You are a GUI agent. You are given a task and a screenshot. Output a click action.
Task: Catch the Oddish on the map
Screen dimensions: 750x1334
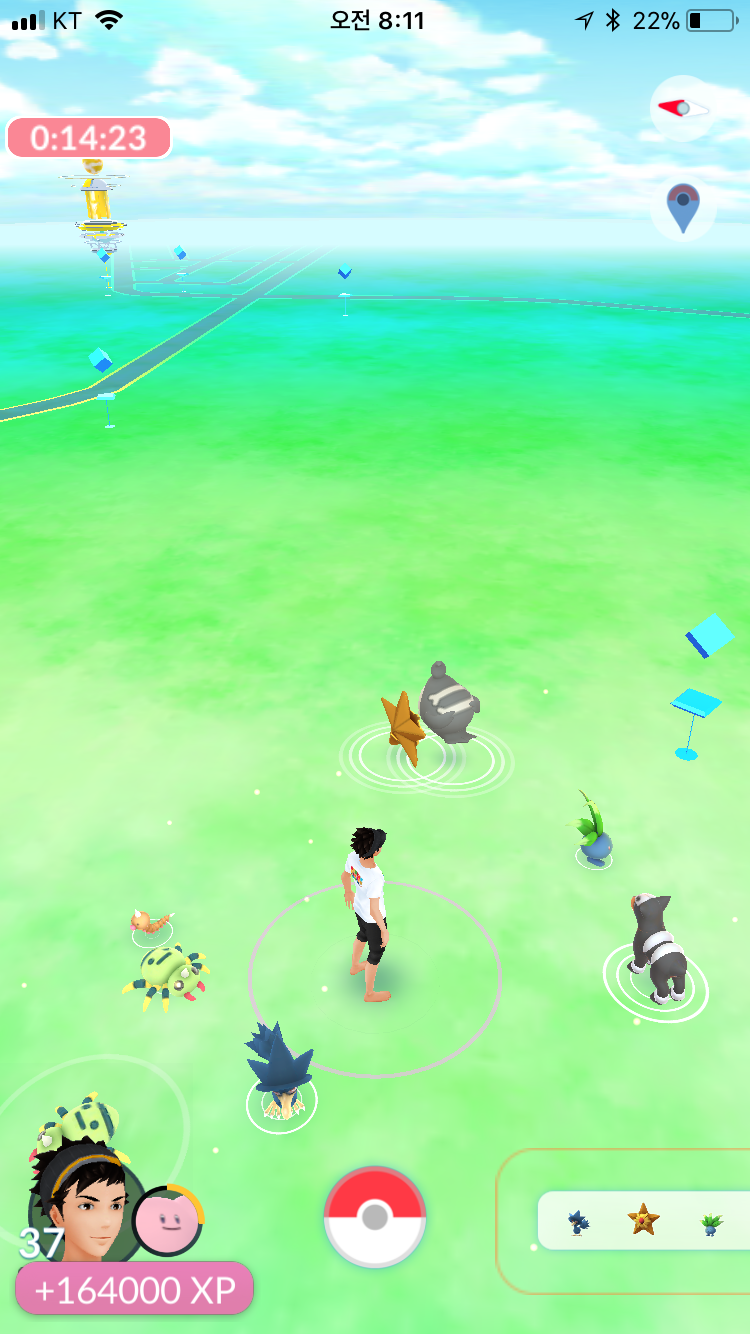[x=593, y=830]
